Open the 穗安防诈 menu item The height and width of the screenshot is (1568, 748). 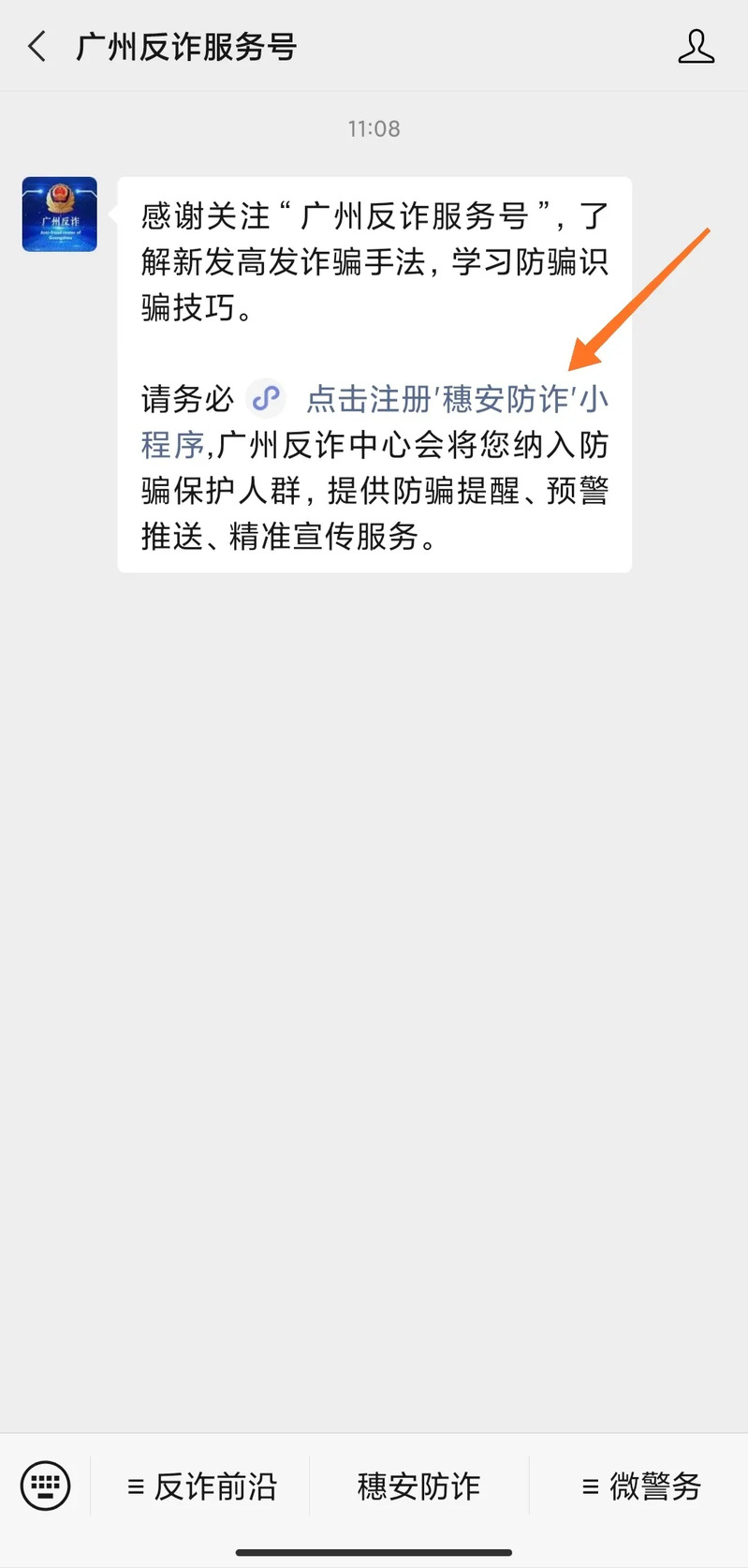[418, 1487]
